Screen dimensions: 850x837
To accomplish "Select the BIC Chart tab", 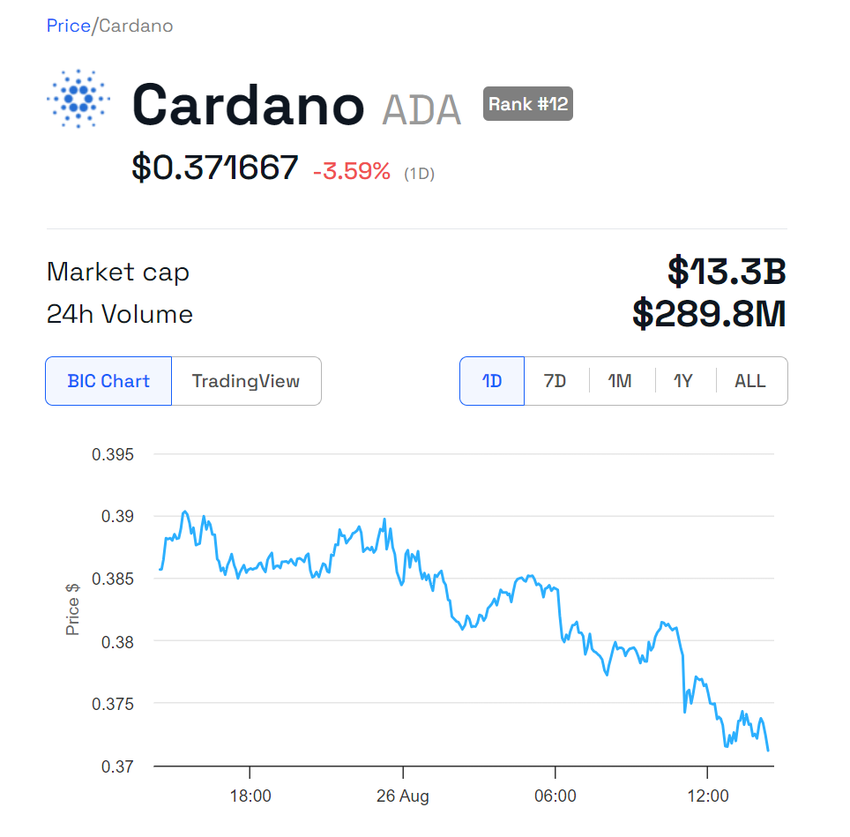I will tap(108, 381).
